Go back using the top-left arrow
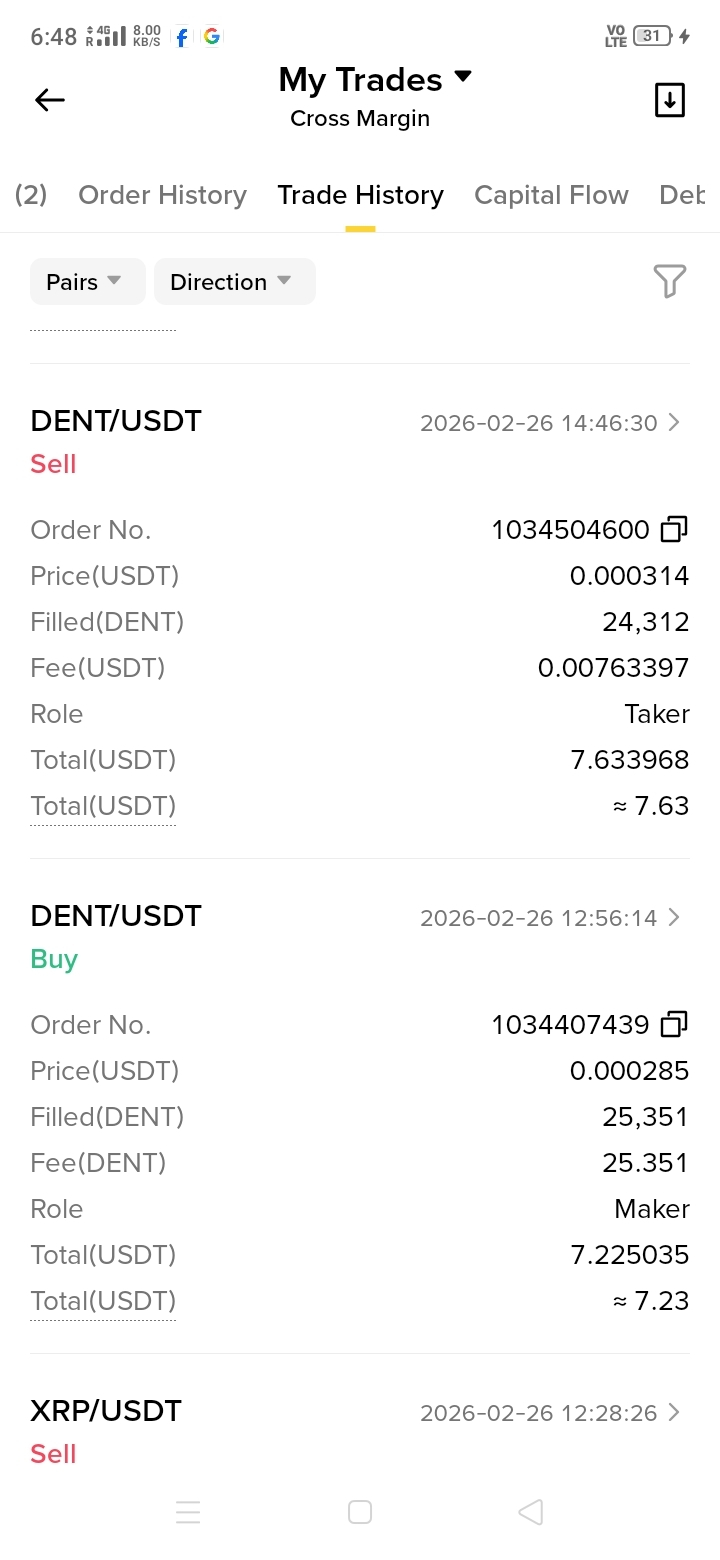The image size is (720, 1560). pyautogui.click(x=49, y=99)
